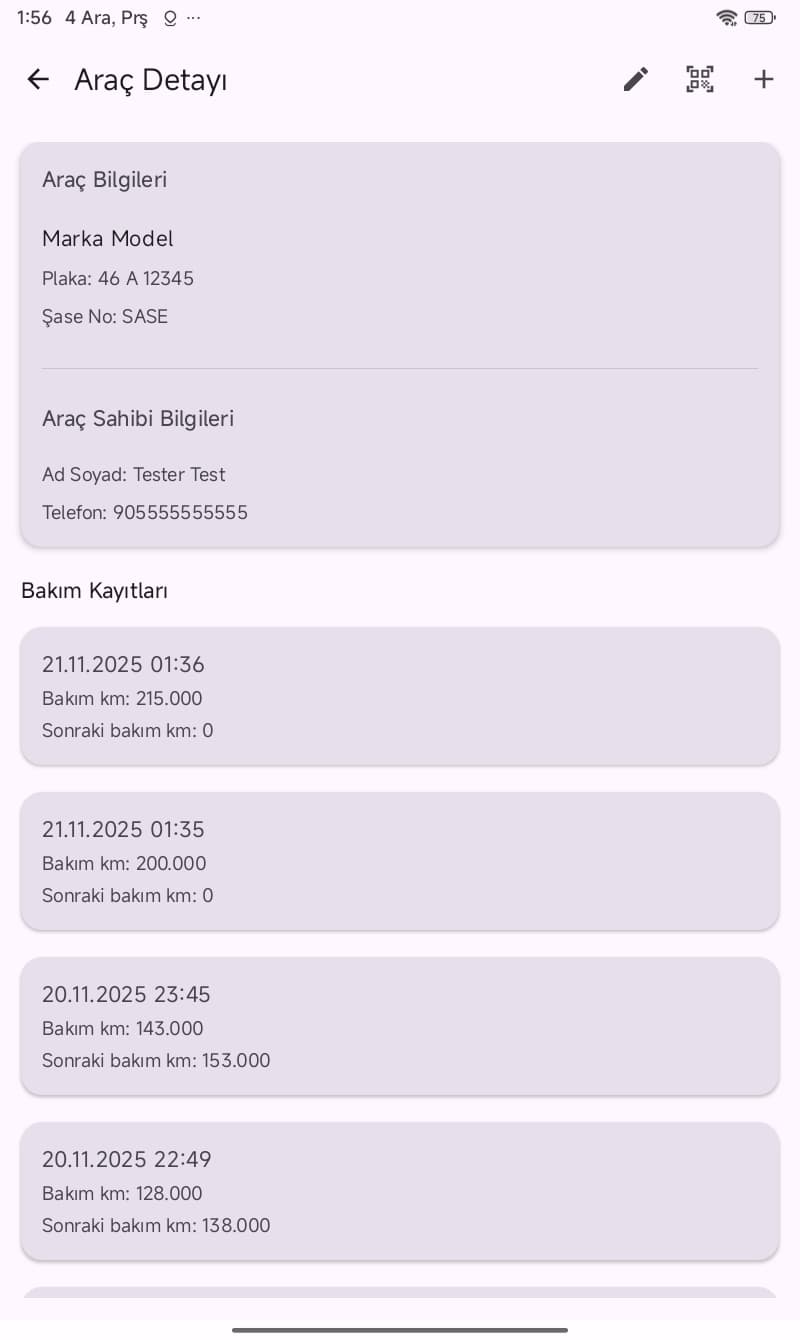This screenshot has height=1340, width=800.
Task: Tap the plus icon to add a record
Action: 763,79
